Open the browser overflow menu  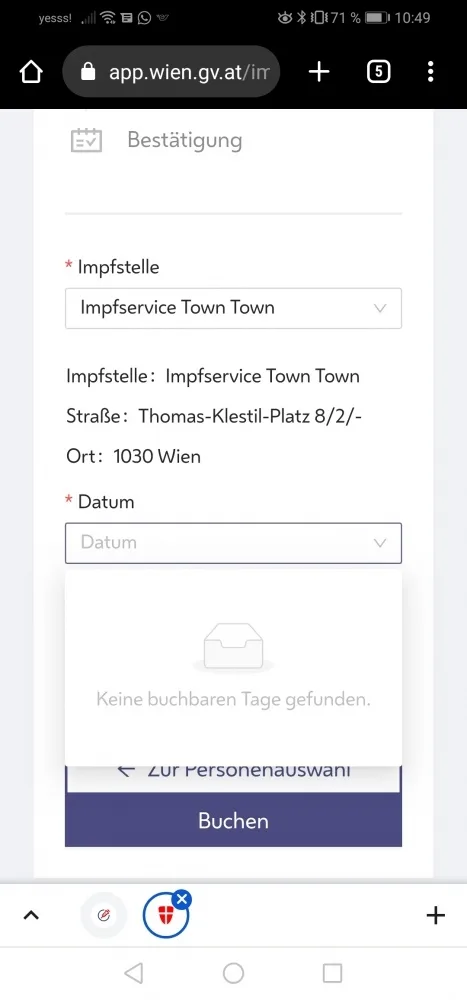(431, 72)
